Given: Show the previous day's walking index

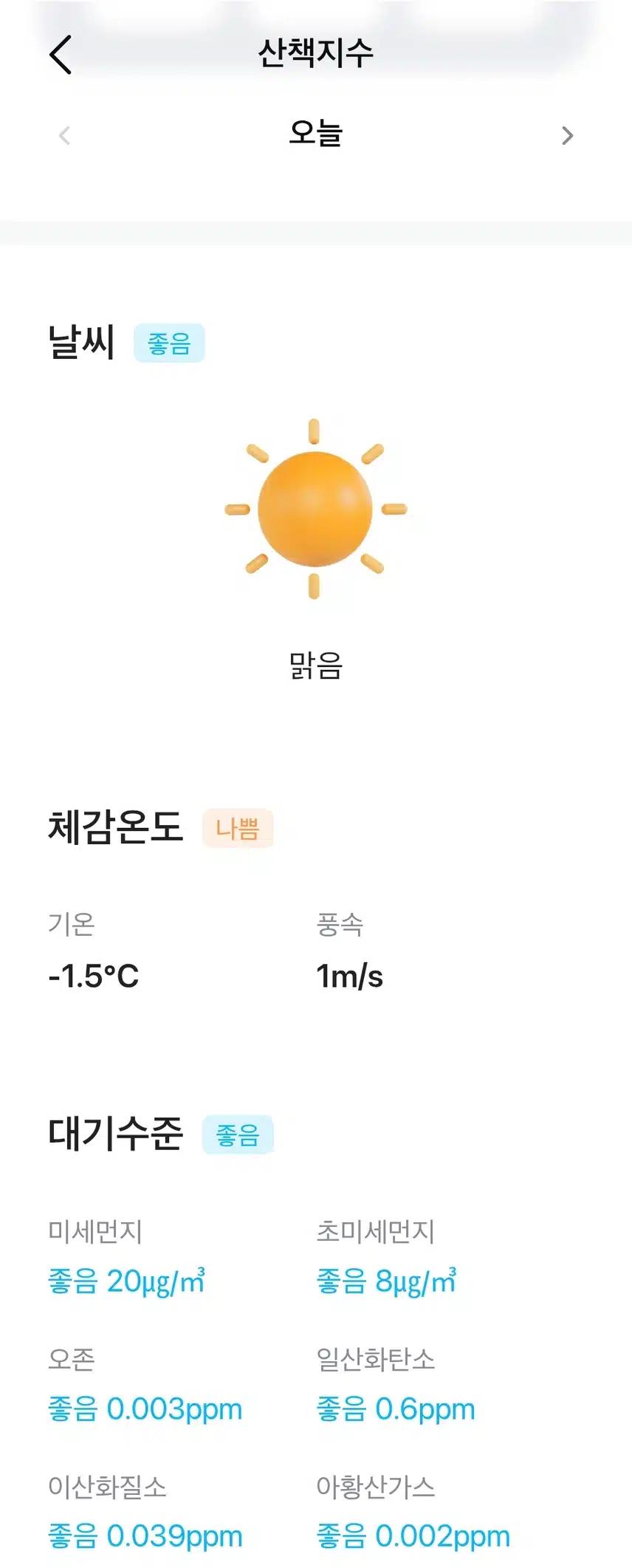Looking at the screenshot, I should 65,135.
